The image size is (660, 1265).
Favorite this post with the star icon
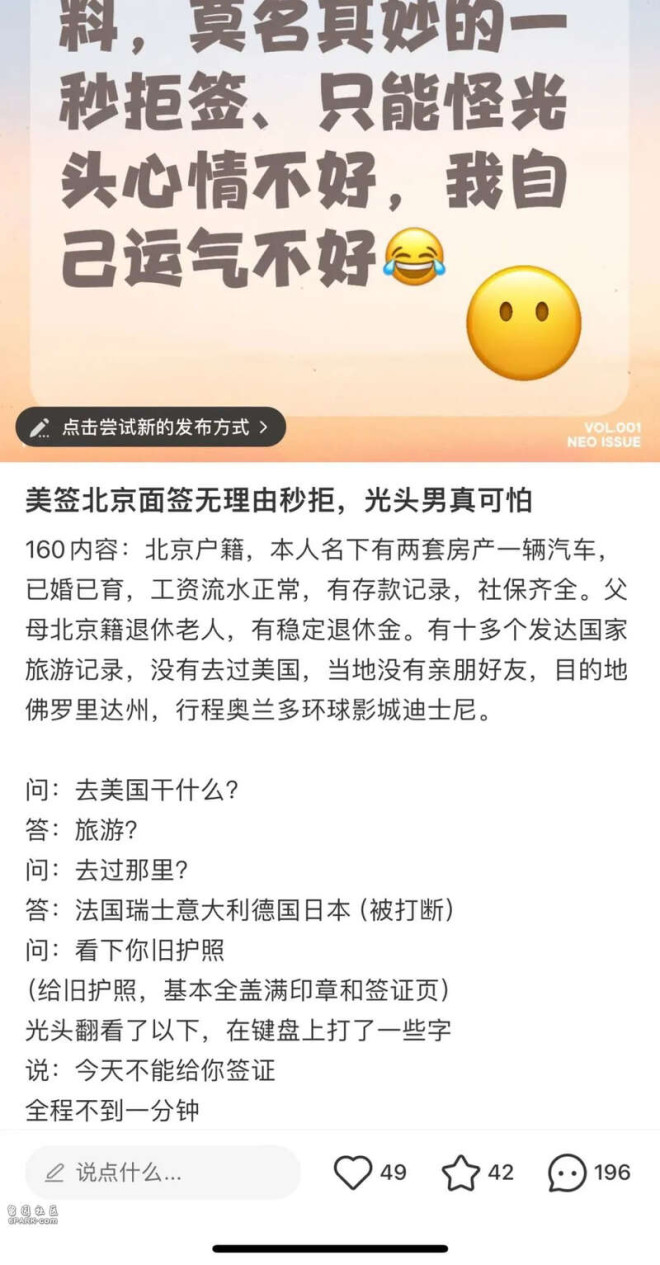461,1172
